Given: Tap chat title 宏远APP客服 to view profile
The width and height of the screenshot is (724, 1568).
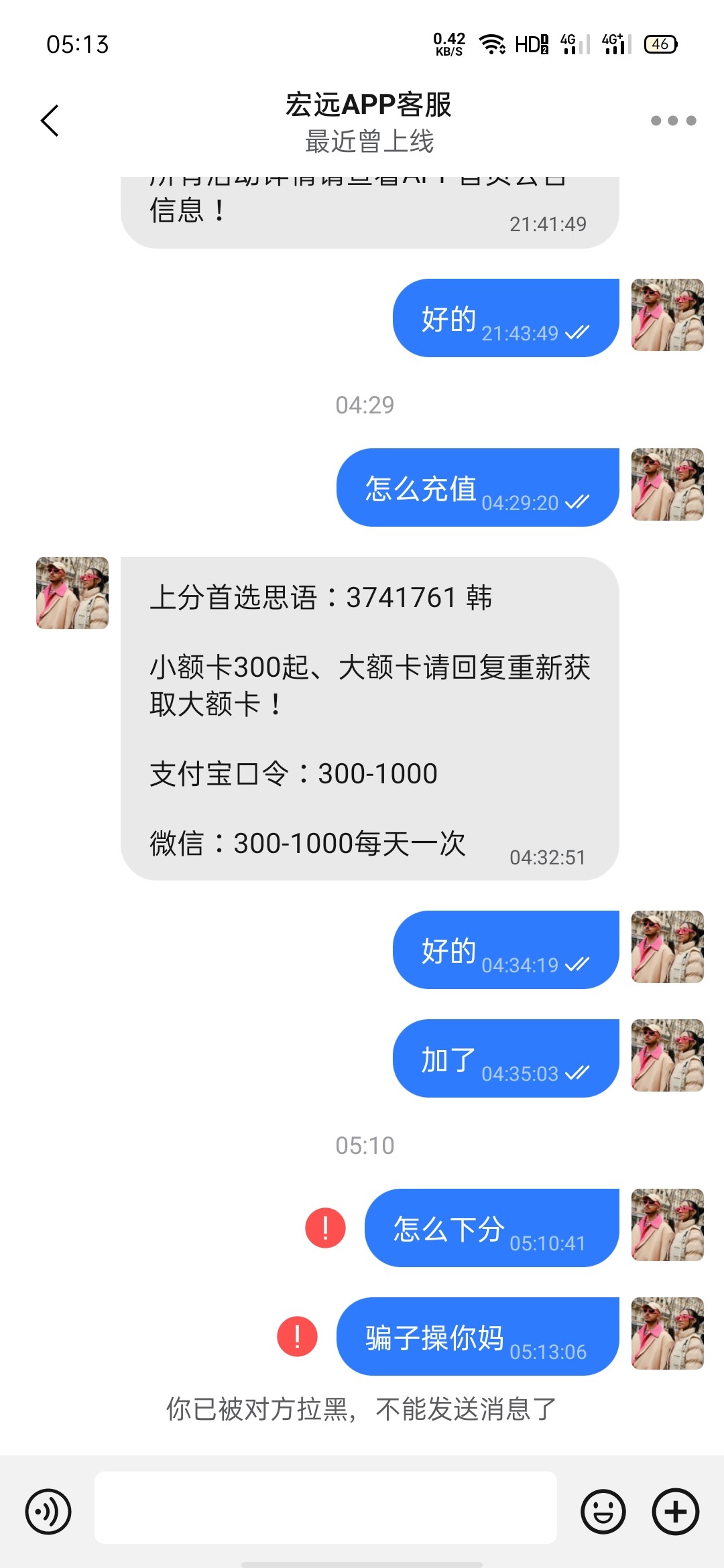Looking at the screenshot, I should coord(367,107).
